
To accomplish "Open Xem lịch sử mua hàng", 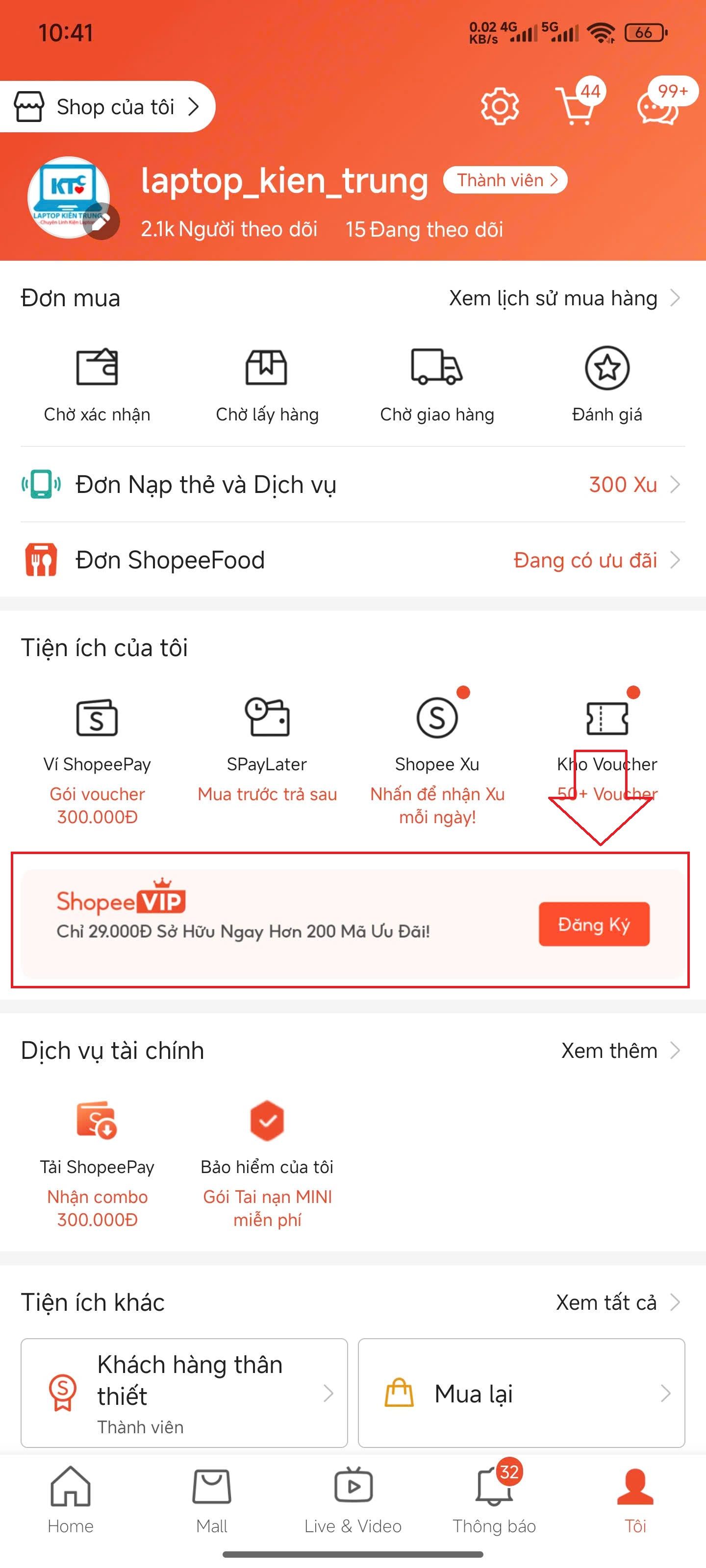I will click(563, 298).
